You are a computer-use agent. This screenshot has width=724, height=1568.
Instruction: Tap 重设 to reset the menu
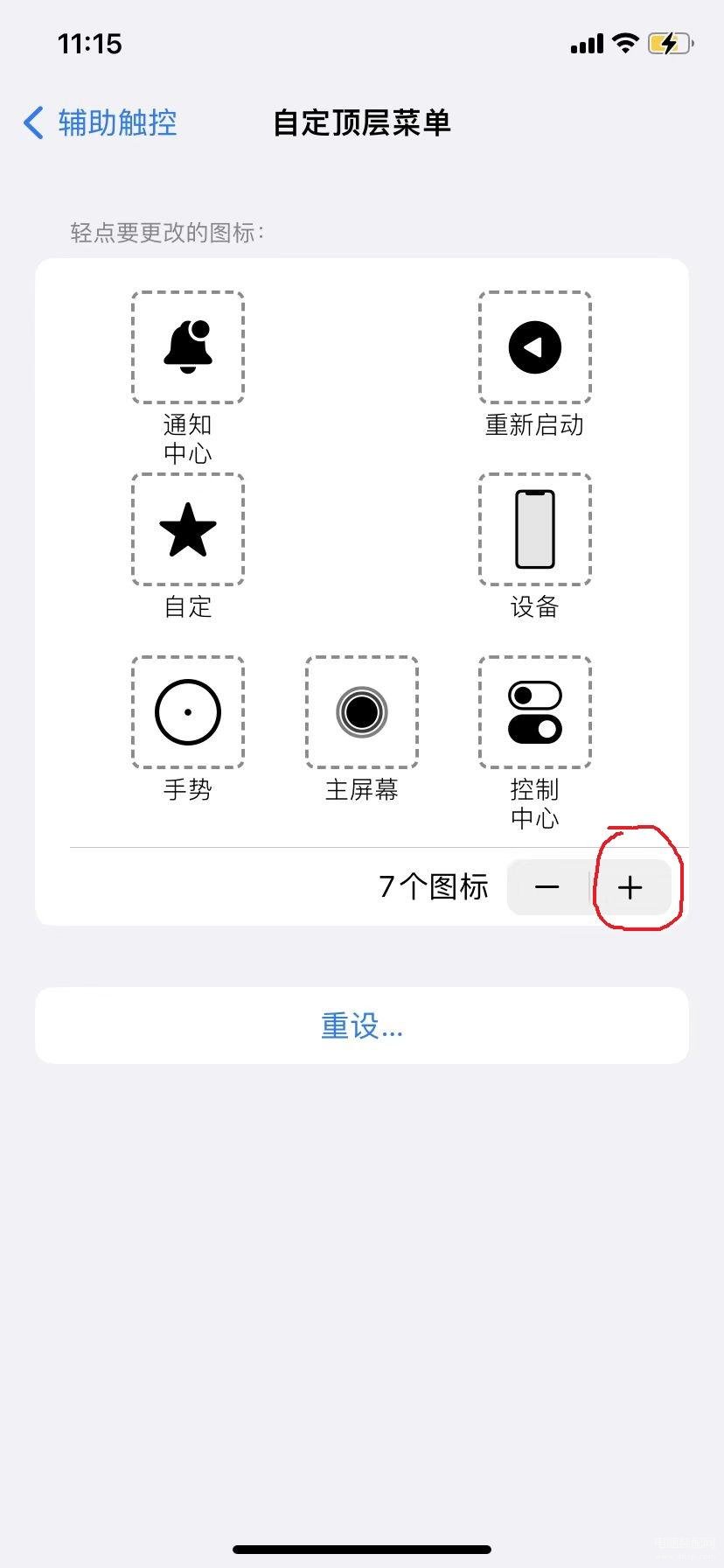pos(361,1025)
